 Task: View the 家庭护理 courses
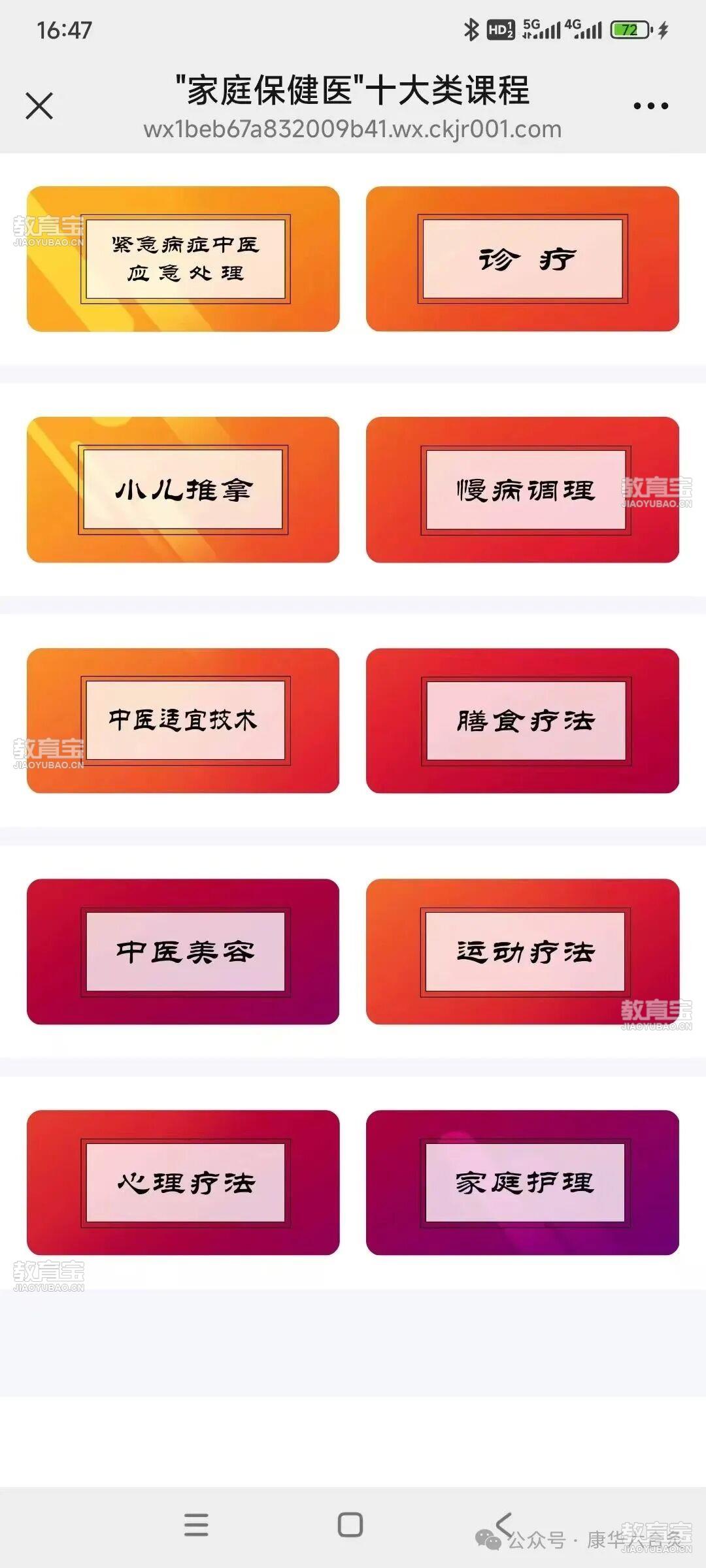coord(522,1182)
